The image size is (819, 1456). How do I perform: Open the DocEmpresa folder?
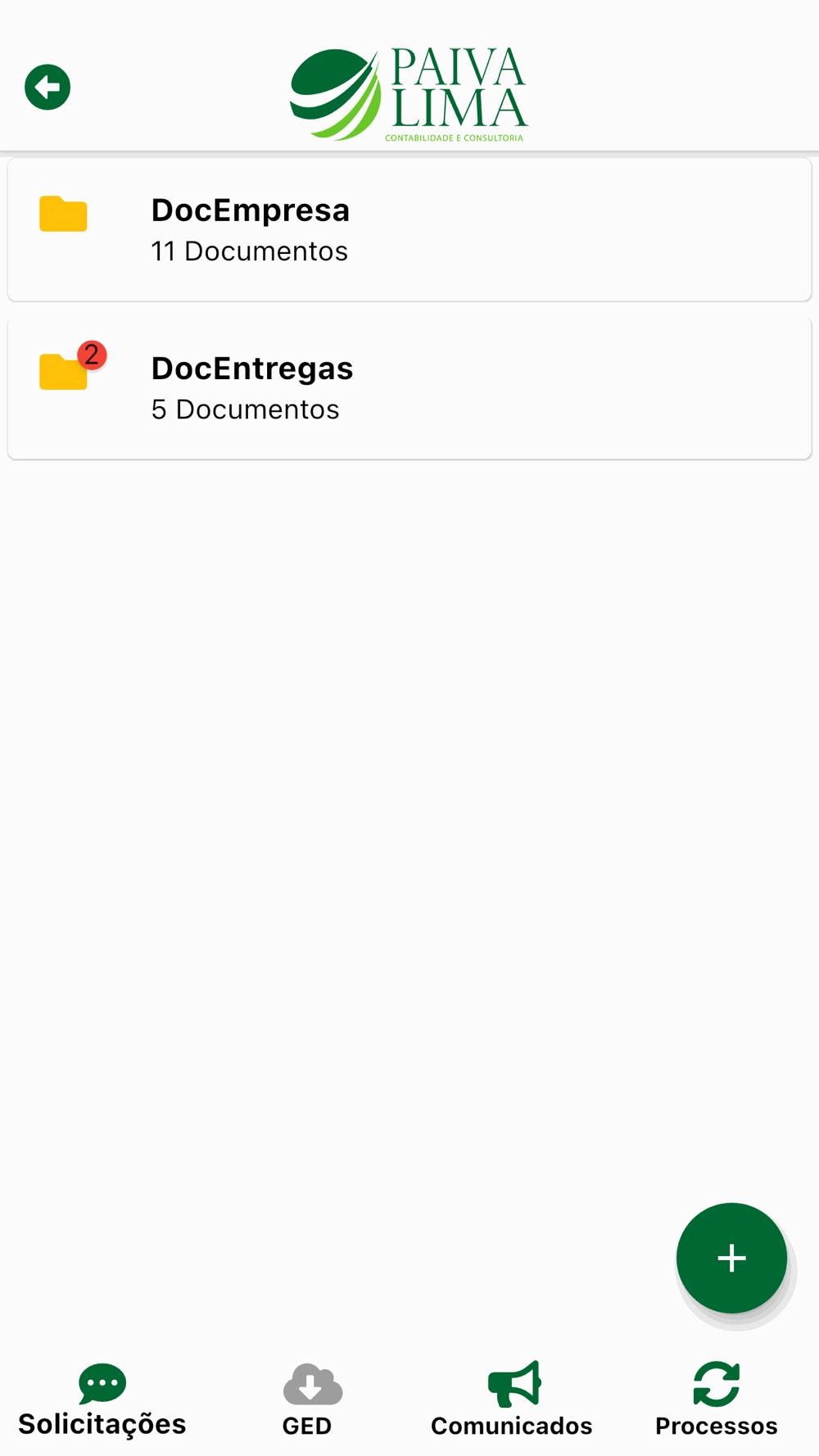[x=409, y=229]
